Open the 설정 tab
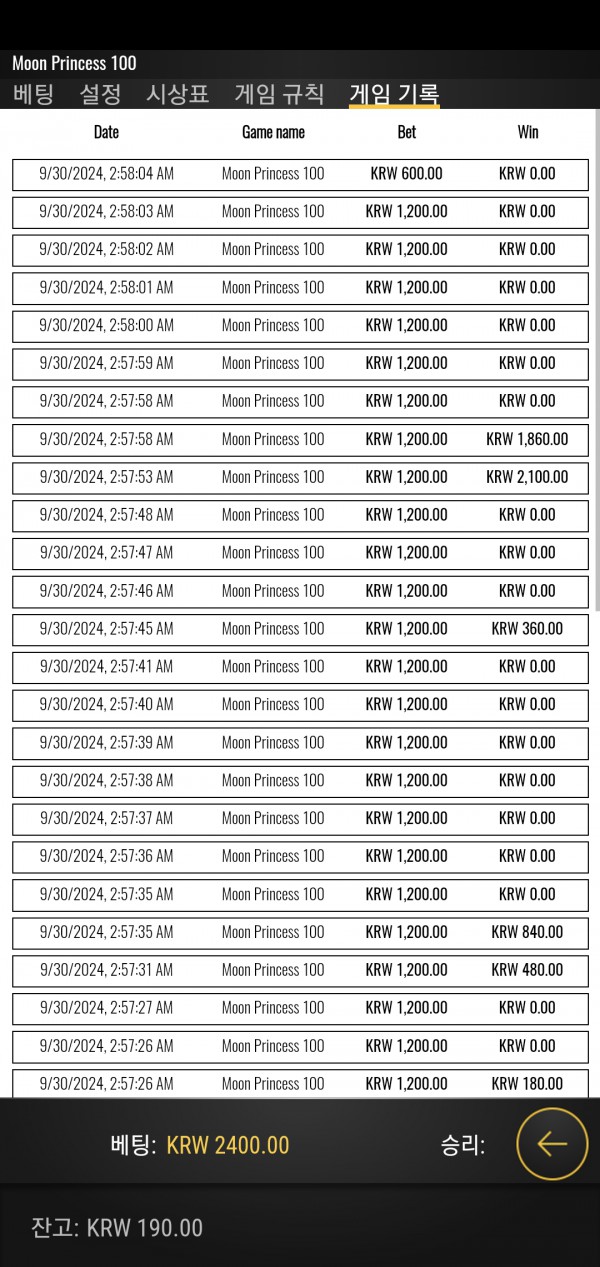 click(100, 95)
